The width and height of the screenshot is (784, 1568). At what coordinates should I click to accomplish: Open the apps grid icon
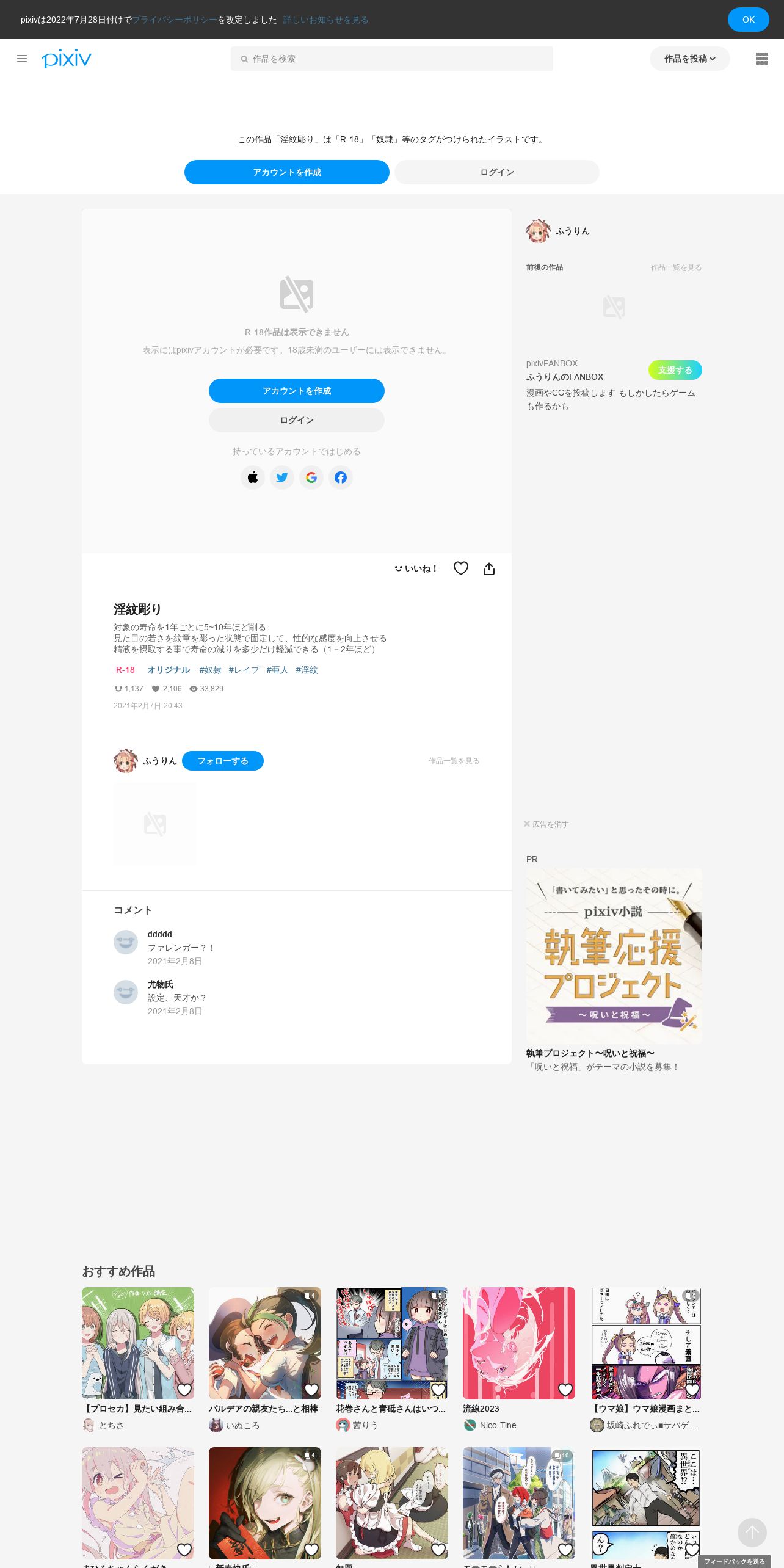click(x=761, y=59)
